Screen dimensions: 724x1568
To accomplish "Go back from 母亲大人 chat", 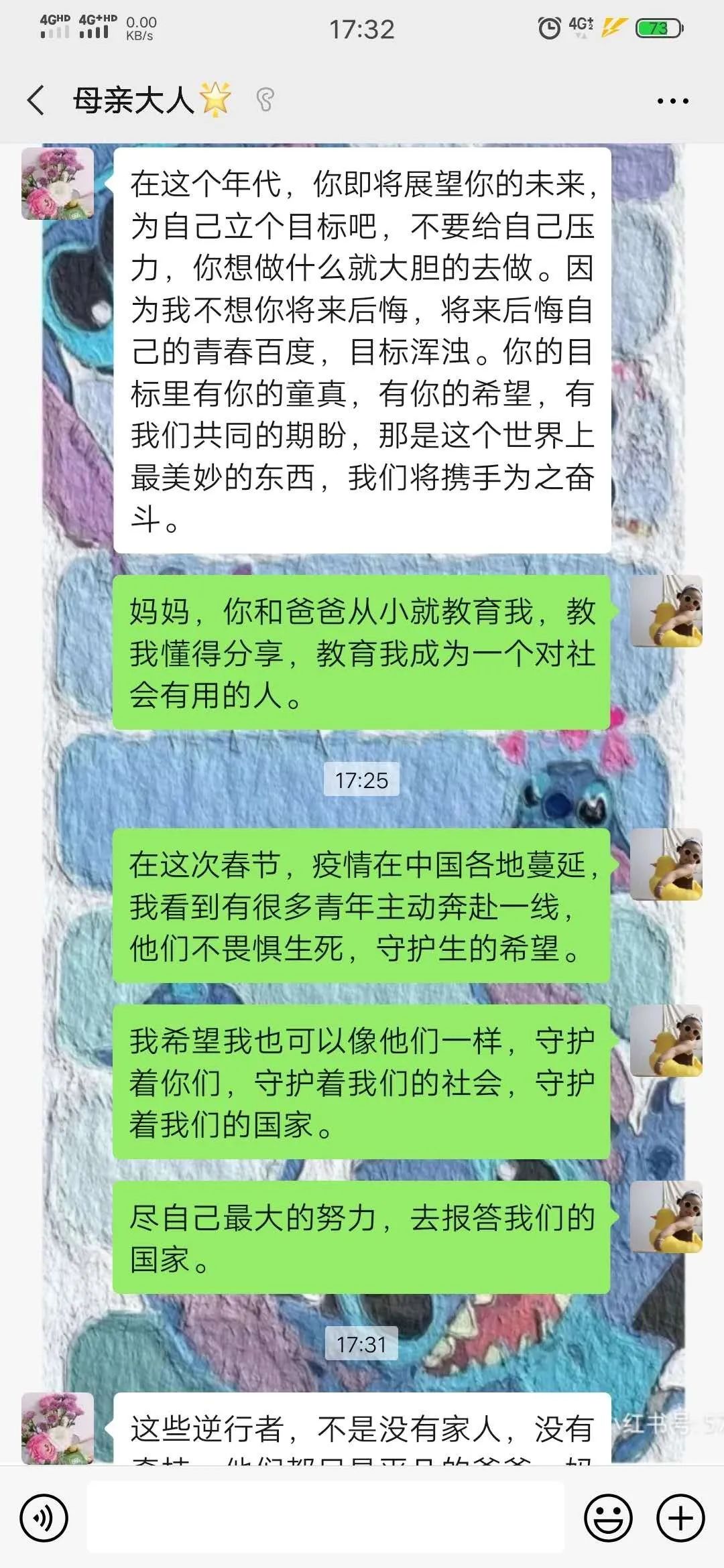I will (x=36, y=101).
